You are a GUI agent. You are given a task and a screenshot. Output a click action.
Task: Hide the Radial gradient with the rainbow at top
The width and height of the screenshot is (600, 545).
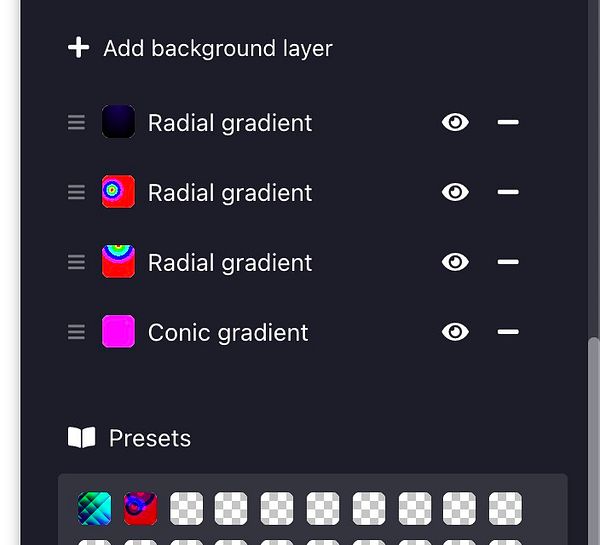tap(455, 262)
